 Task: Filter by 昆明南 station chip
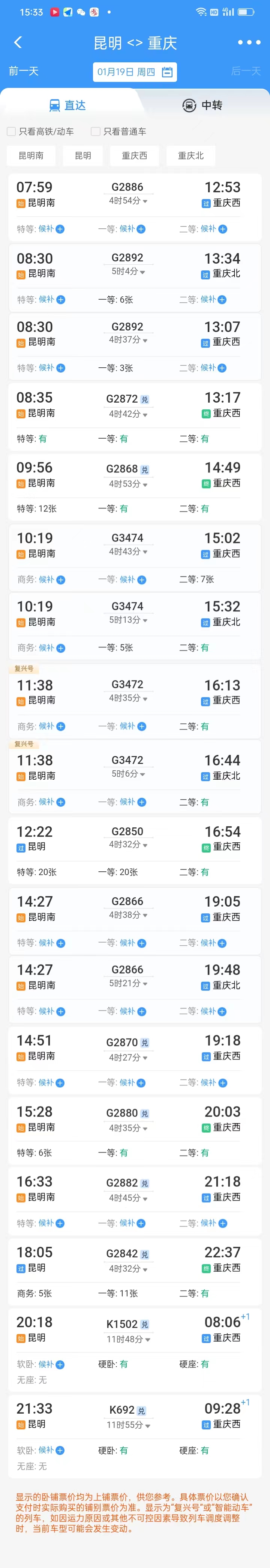point(31,156)
